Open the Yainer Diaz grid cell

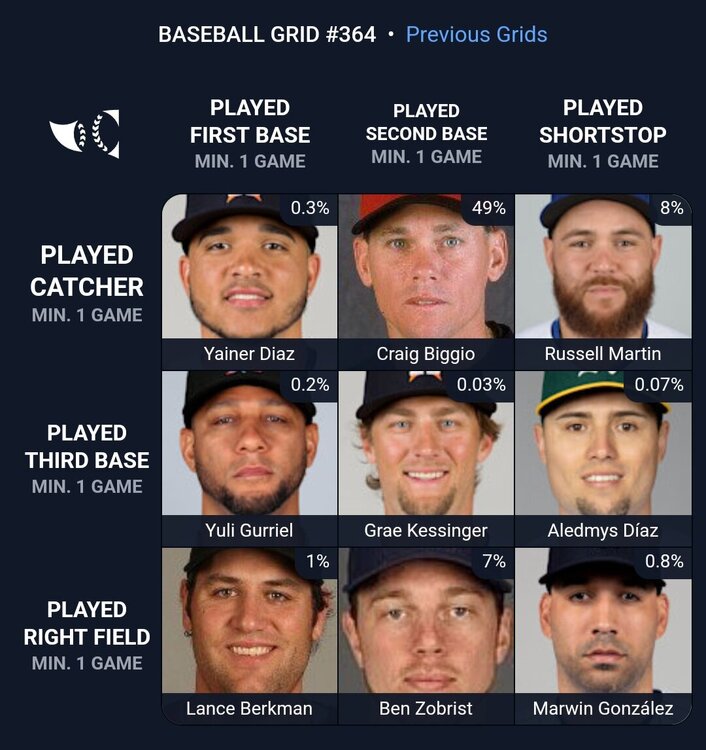click(x=249, y=282)
